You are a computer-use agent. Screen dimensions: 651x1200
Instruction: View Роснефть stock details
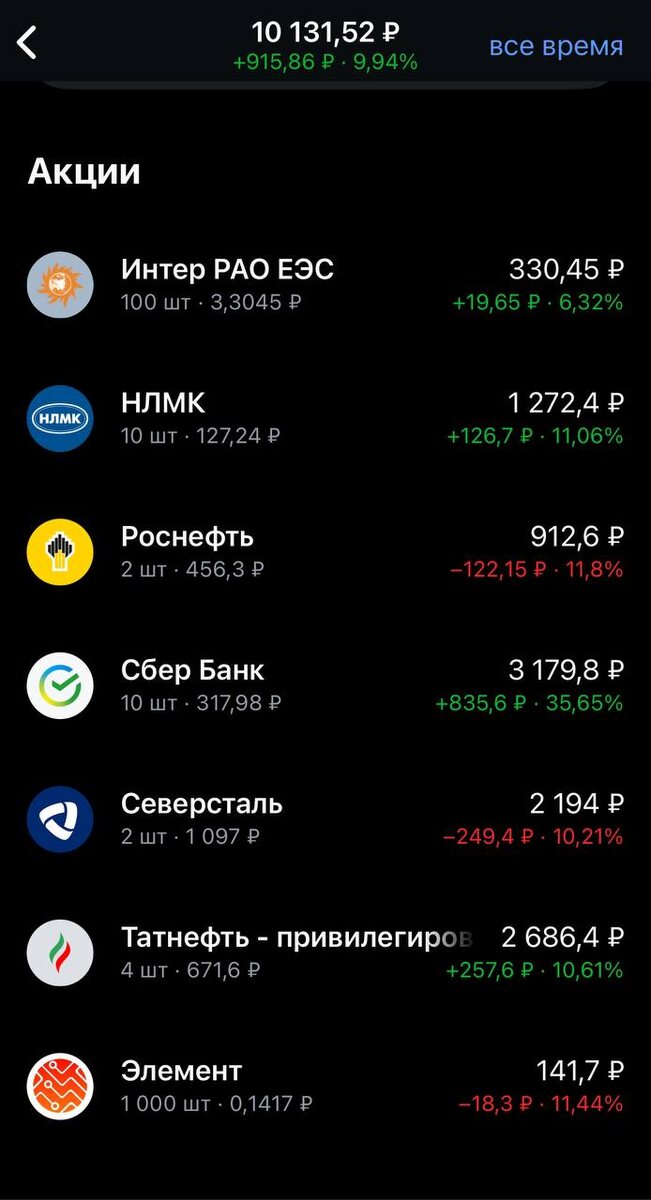point(325,551)
